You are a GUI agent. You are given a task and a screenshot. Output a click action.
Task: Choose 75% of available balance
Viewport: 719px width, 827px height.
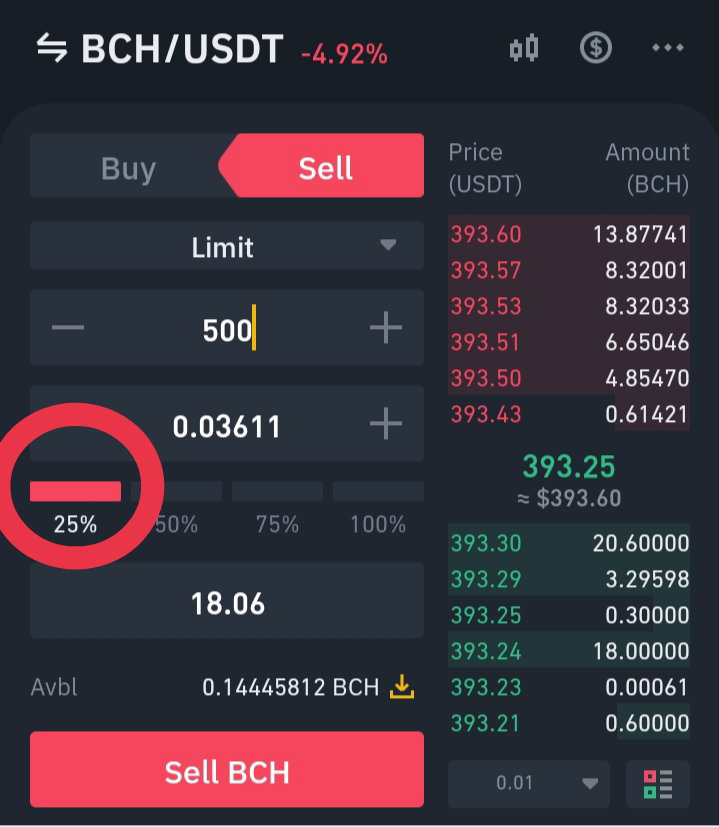tap(277, 504)
